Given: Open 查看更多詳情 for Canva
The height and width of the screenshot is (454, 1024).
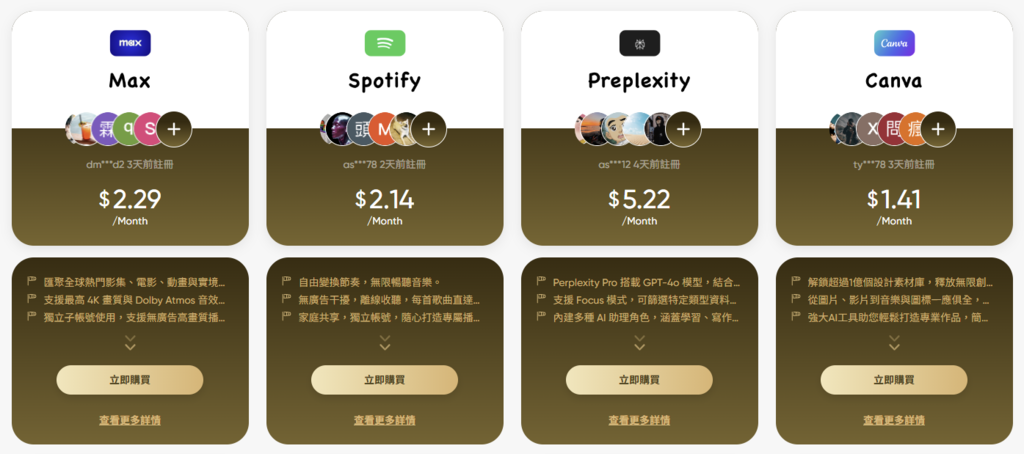Looking at the screenshot, I should point(894,420).
